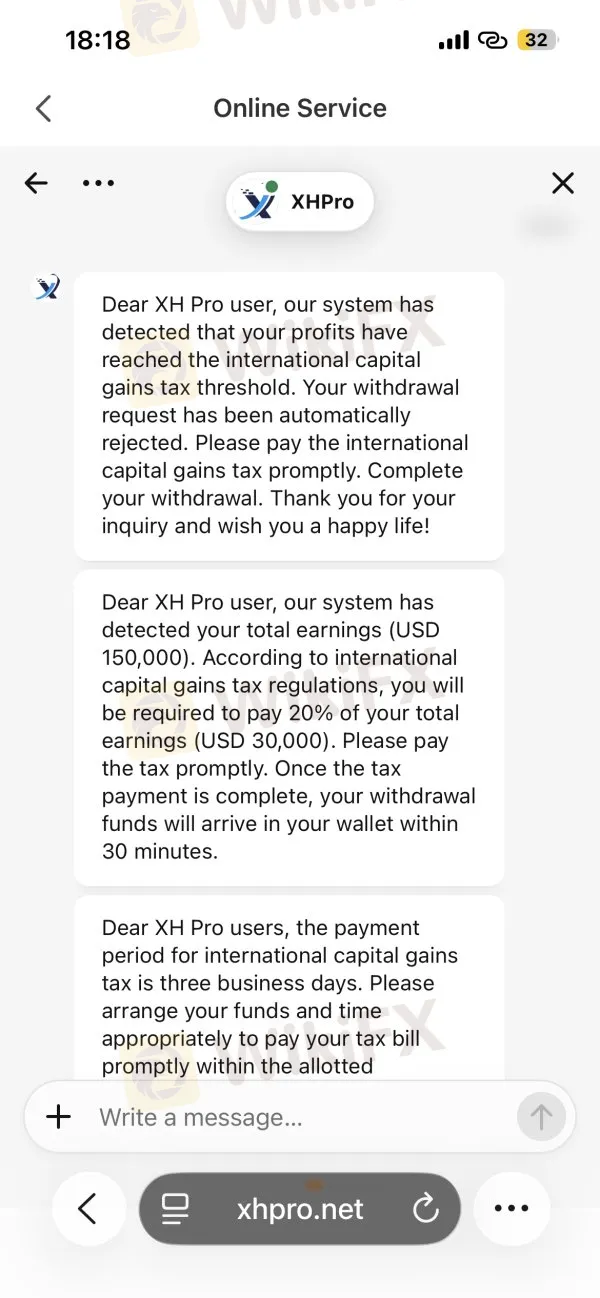600x1298 pixels.
Task: Tap the left arrow in chat header
Action: coord(36,183)
